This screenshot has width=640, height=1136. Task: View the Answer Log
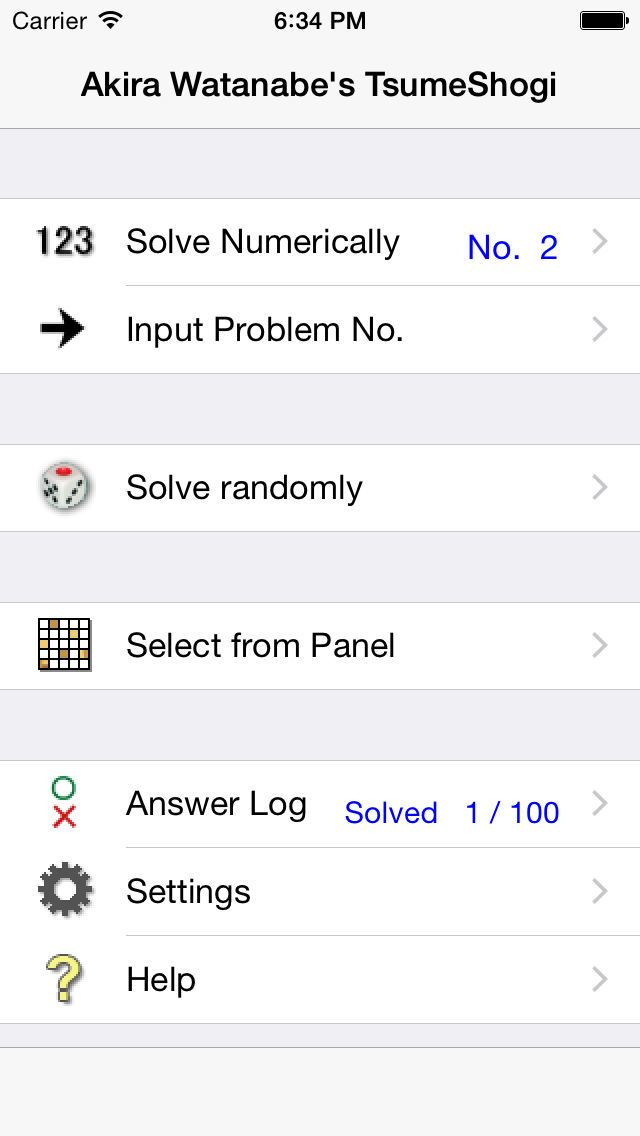(x=320, y=804)
